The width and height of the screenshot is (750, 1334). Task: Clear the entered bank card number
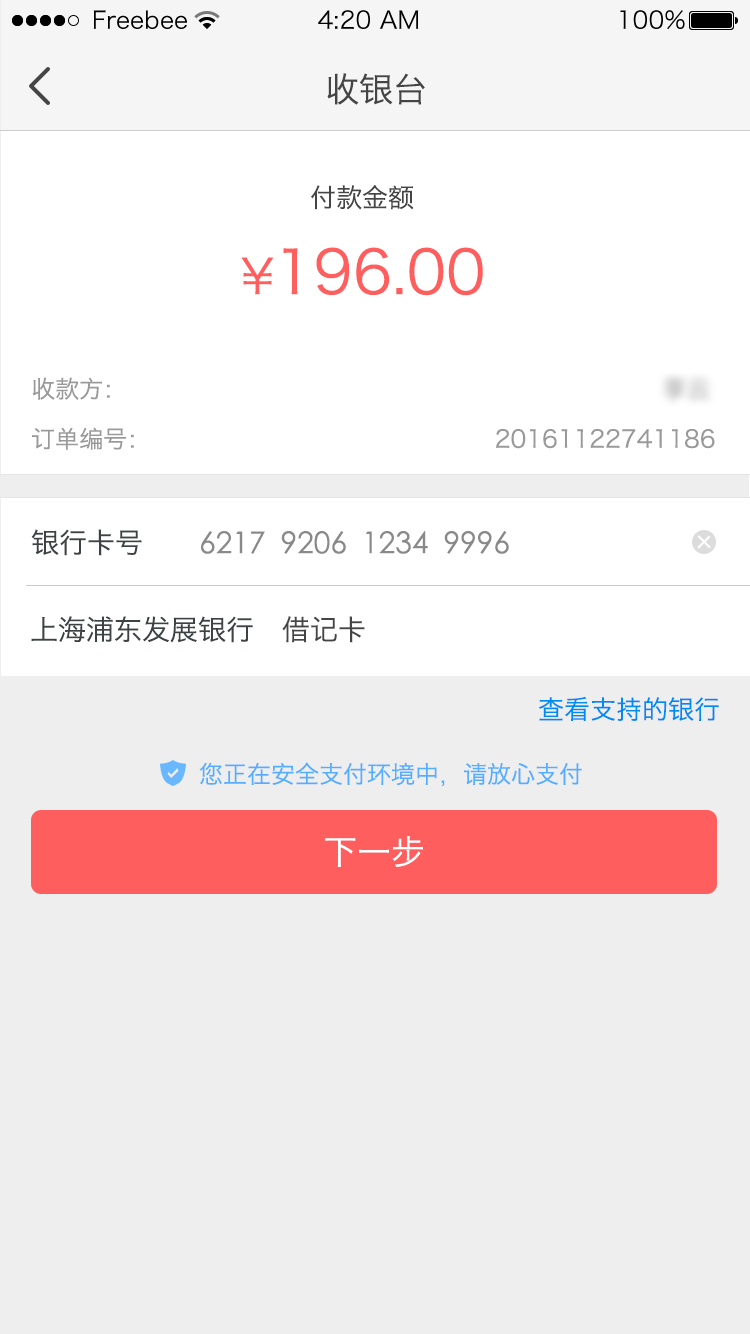704,542
